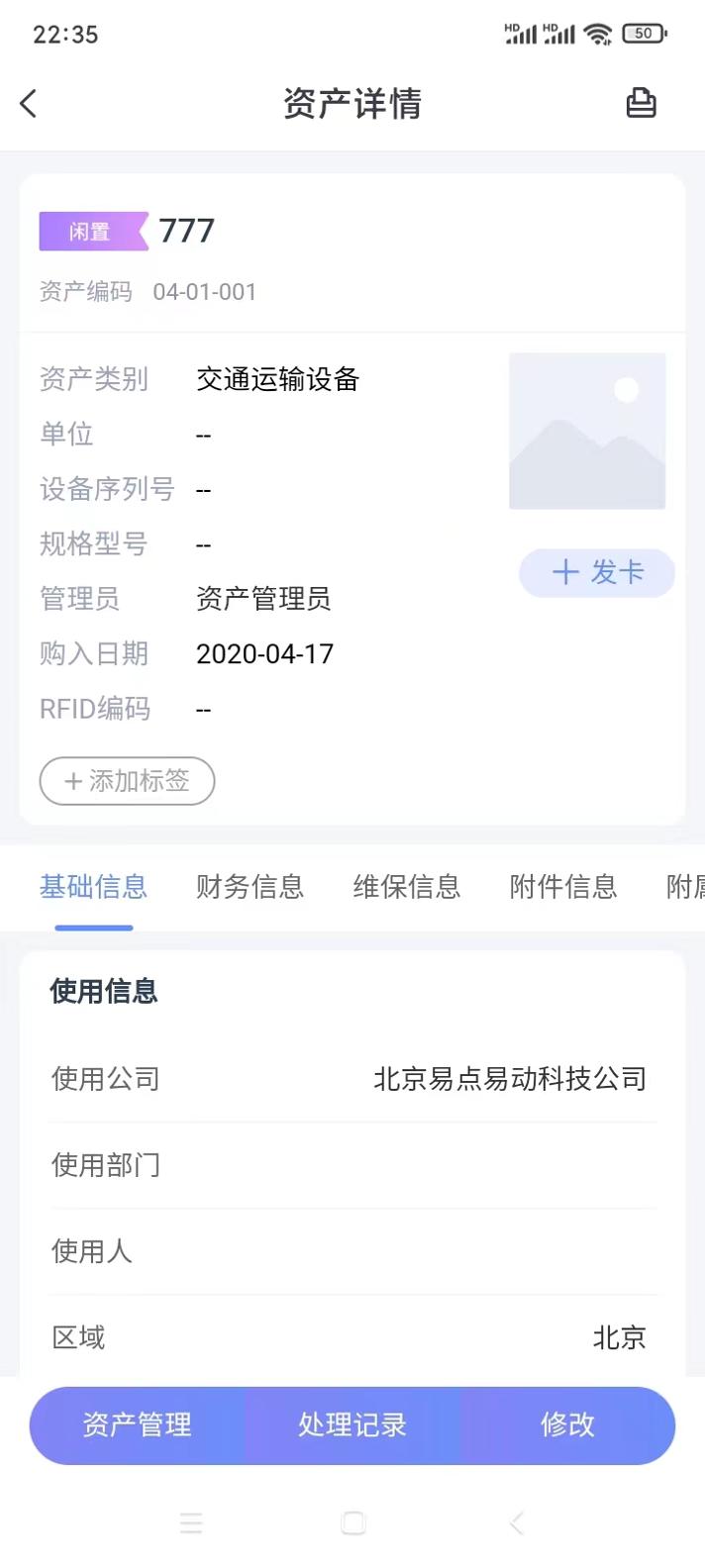Add a tag with 添加标签
705x1568 pixels.
pos(127,781)
